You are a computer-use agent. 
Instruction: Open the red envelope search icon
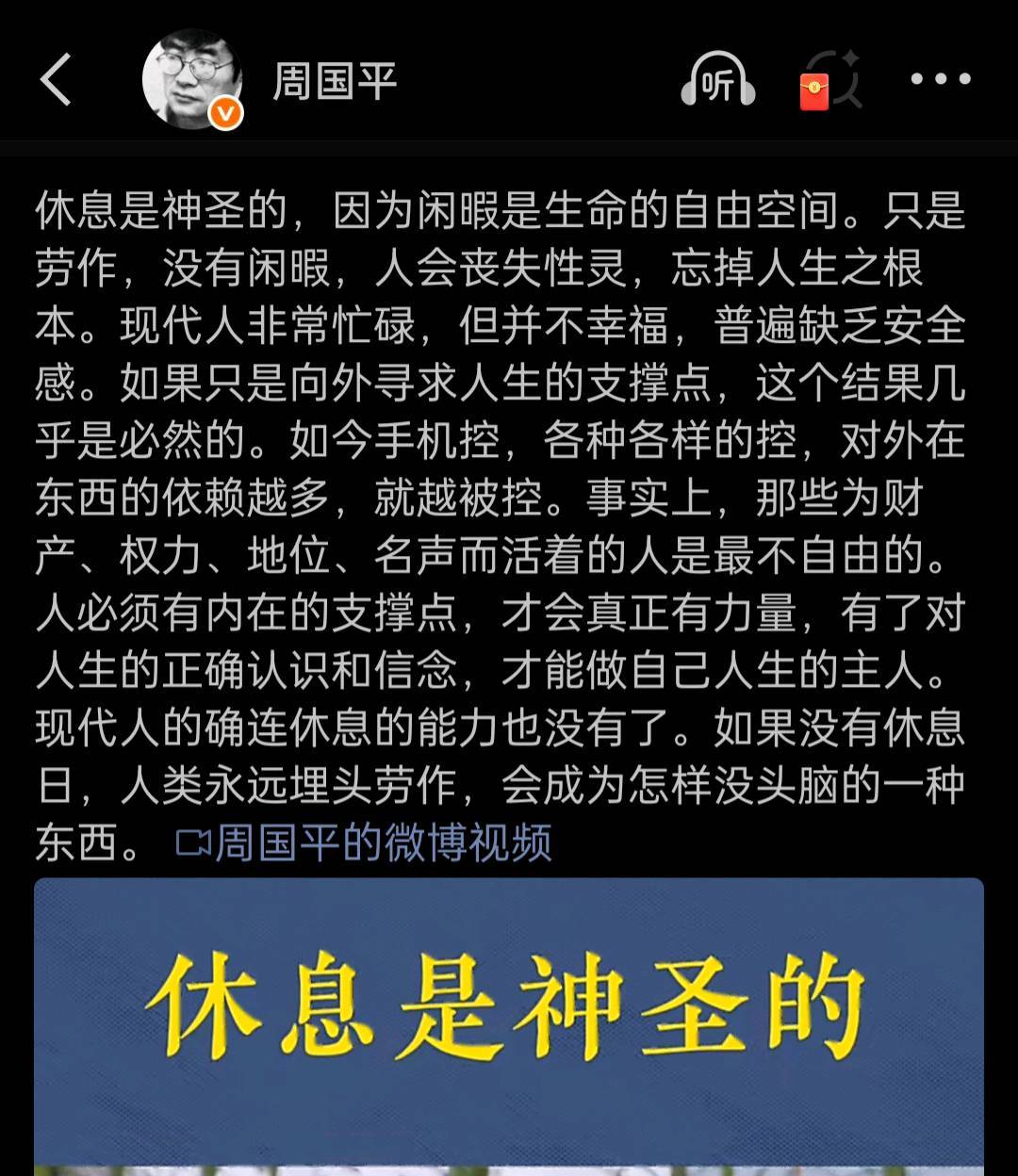coord(830,80)
